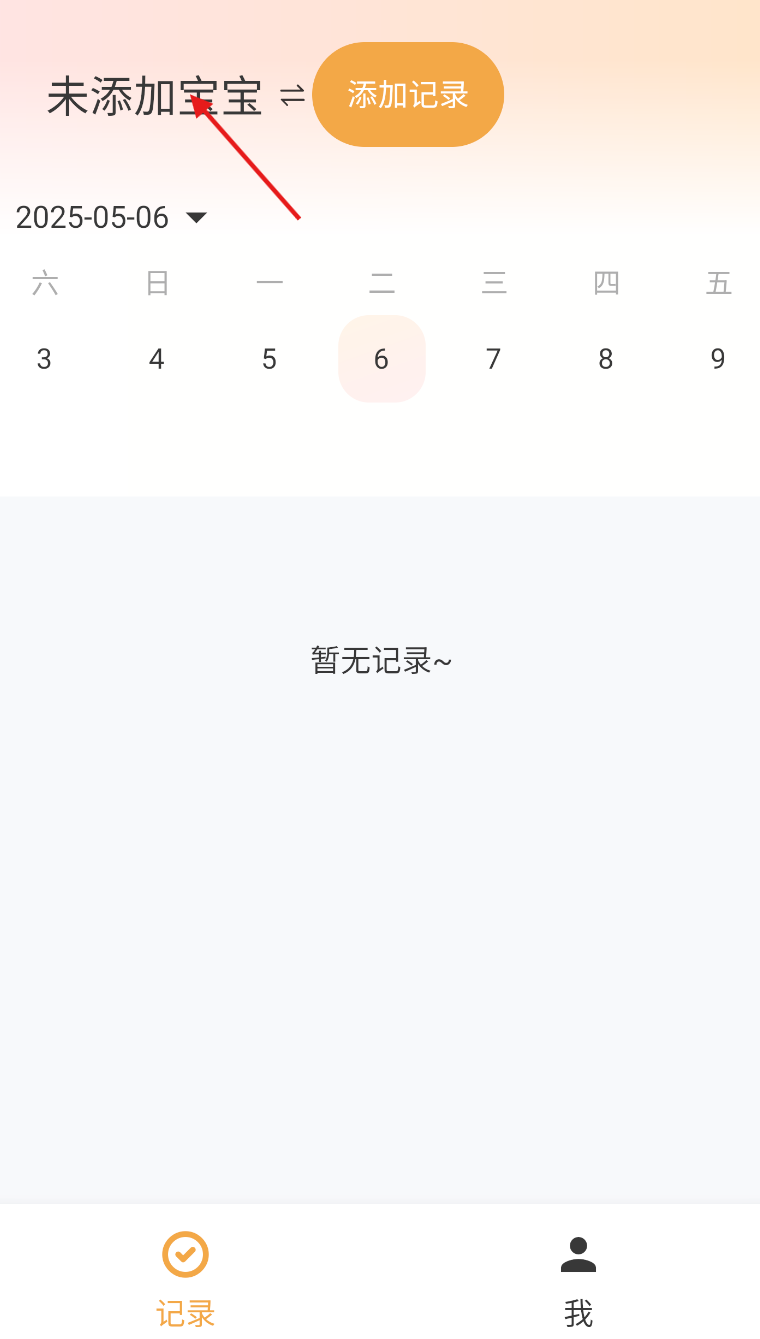Switch baby via the swap arrows icon
The image size is (760, 1339).
pyautogui.click(x=292, y=96)
